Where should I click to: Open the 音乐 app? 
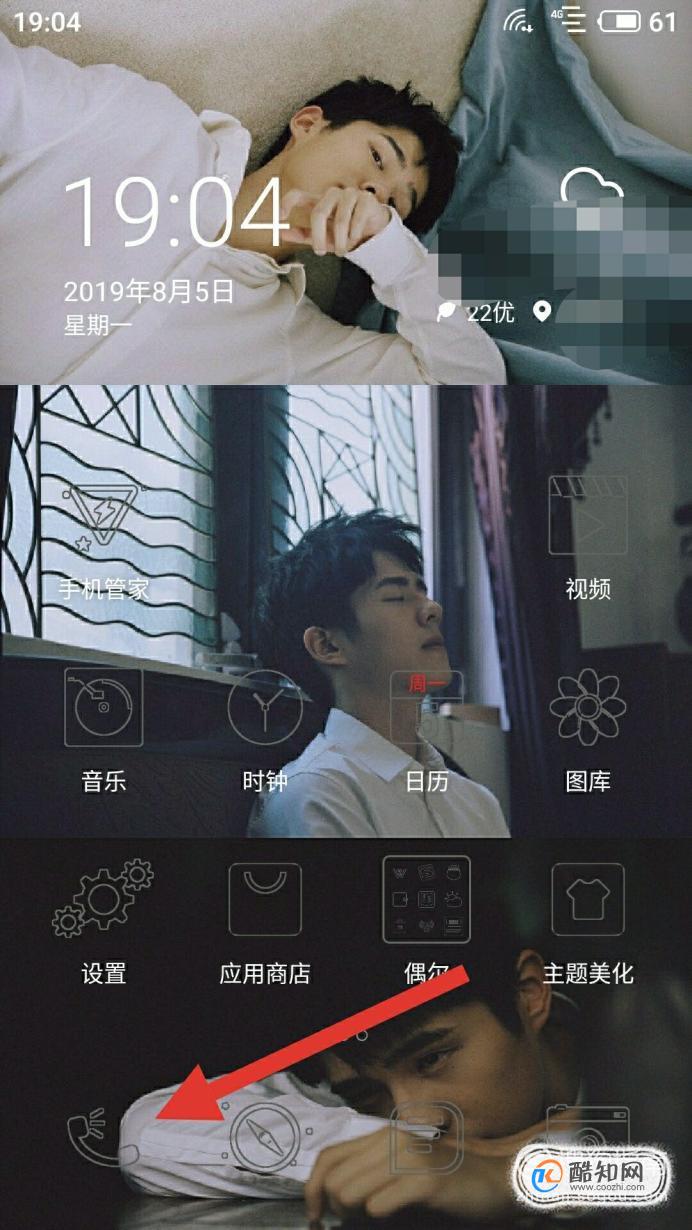pyautogui.click(x=103, y=708)
